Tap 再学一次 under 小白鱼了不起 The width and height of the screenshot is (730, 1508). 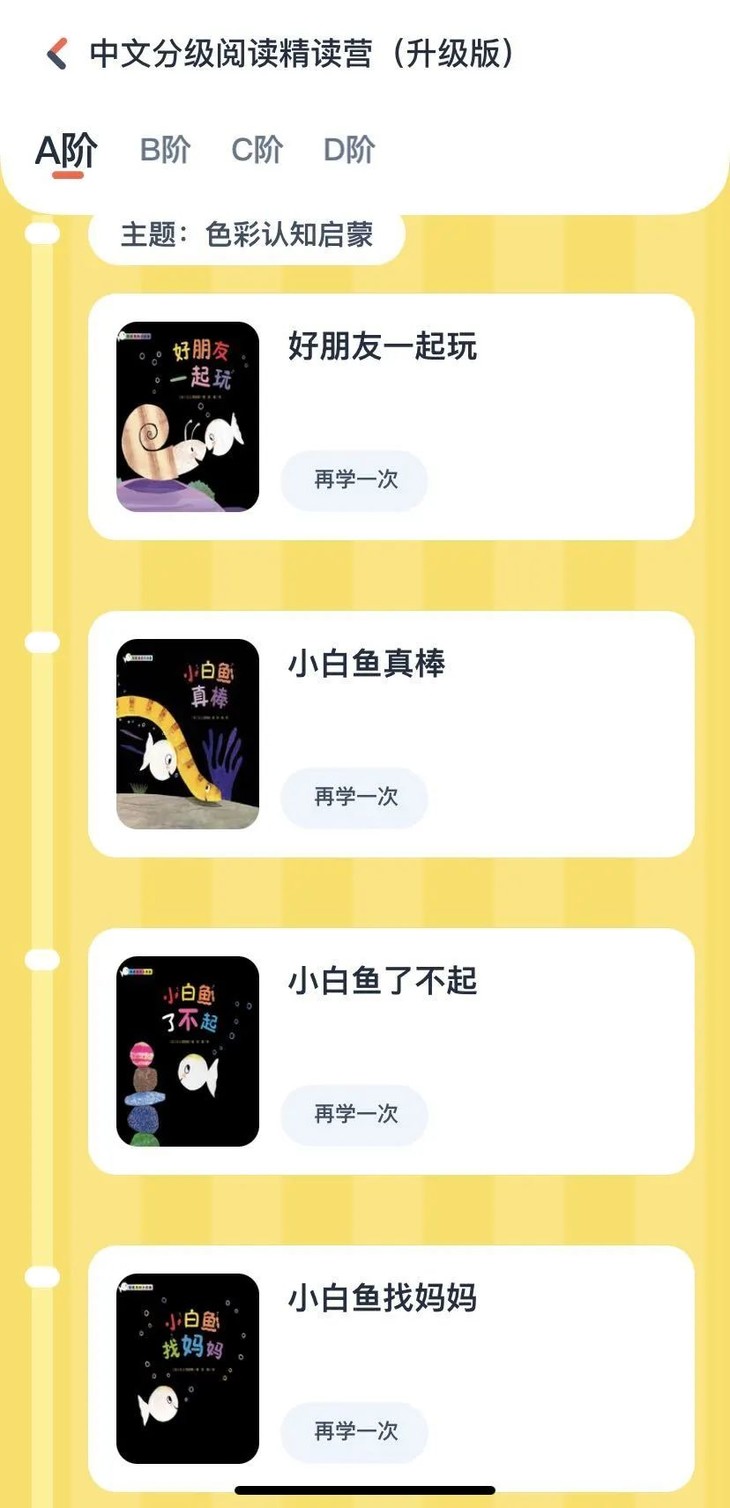(x=353, y=1115)
